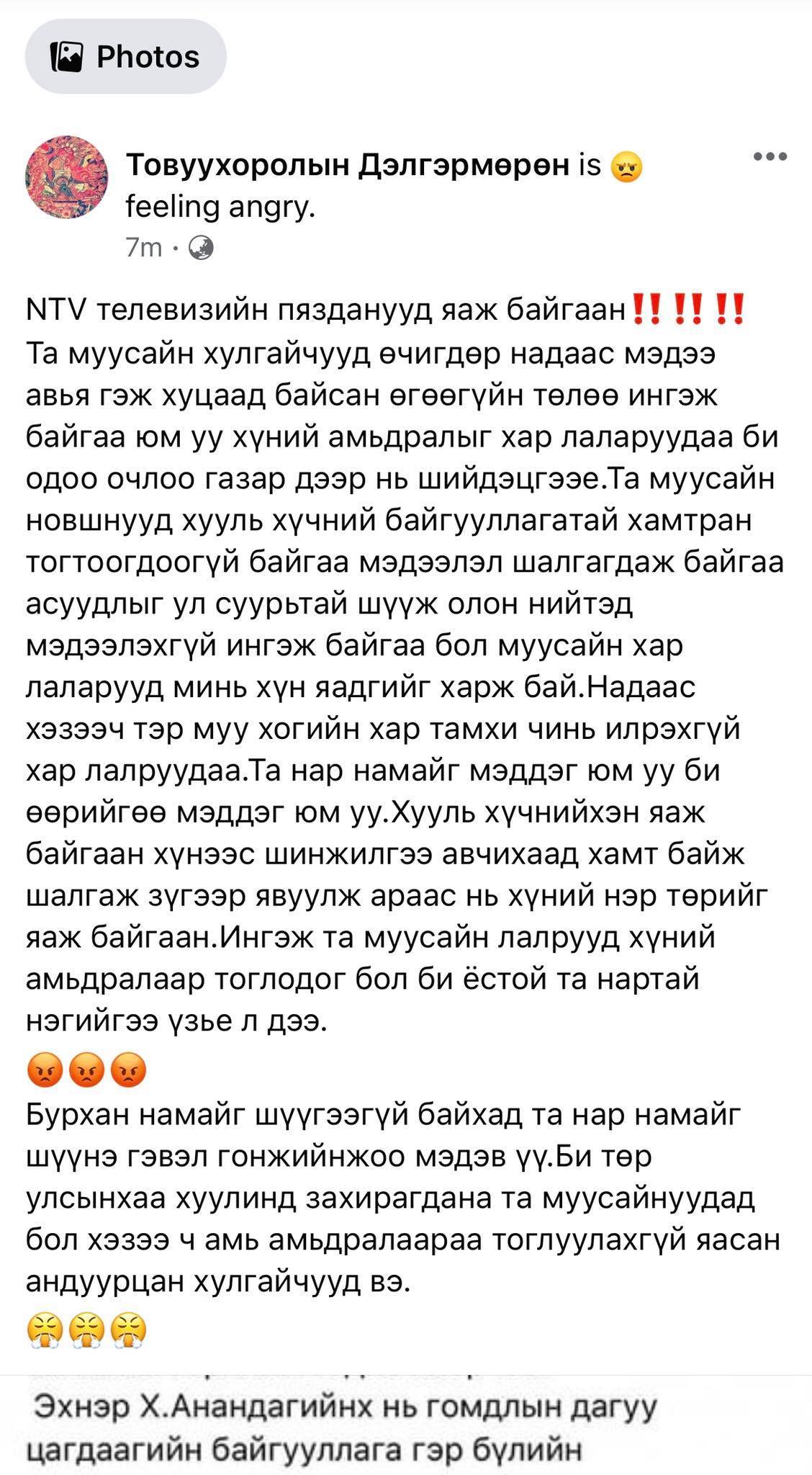
Task: Open the author name Товуухоролын Дэлгэрмөрөн
Action: (348, 166)
